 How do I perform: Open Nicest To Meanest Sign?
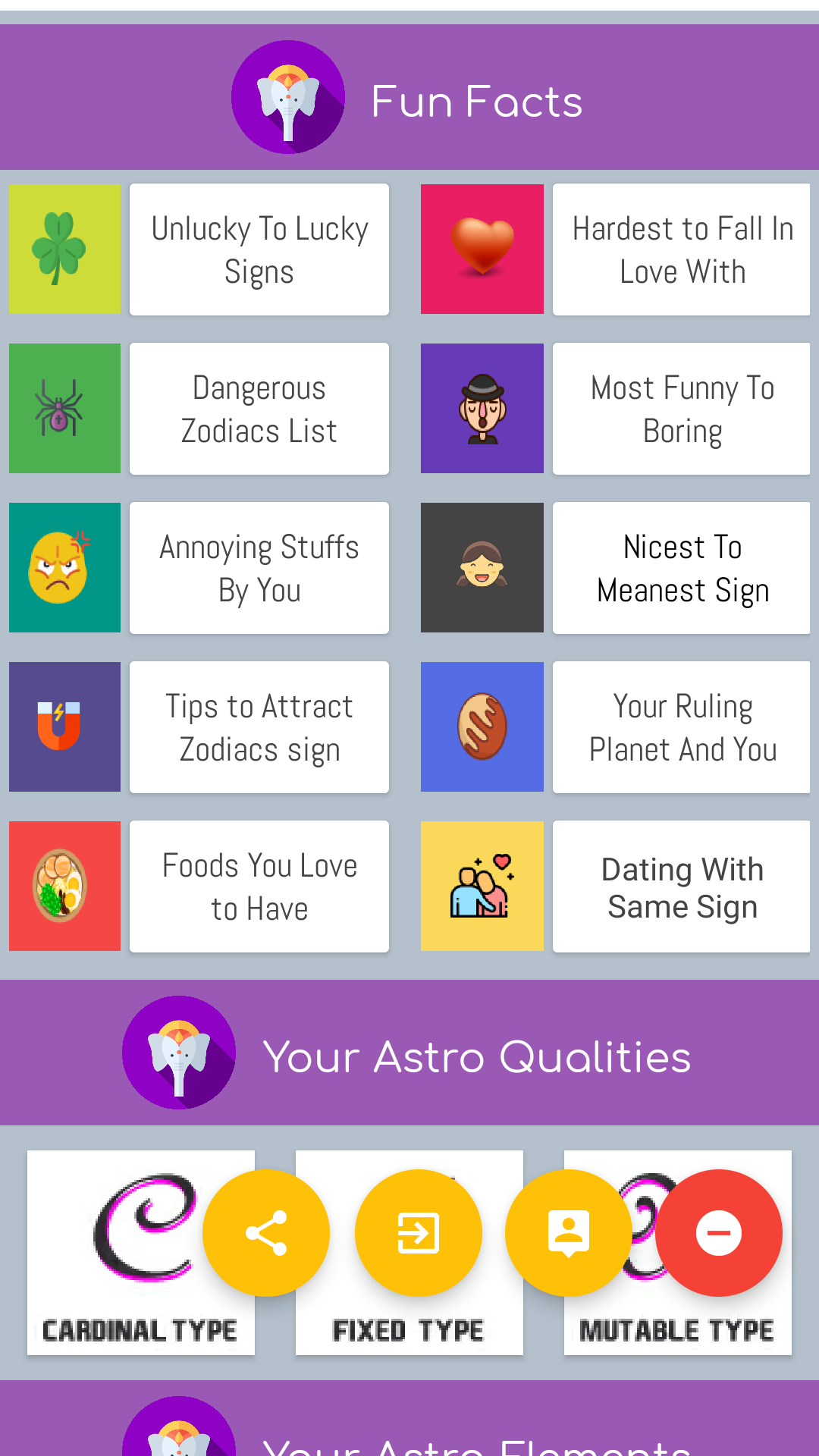[x=681, y=568]
